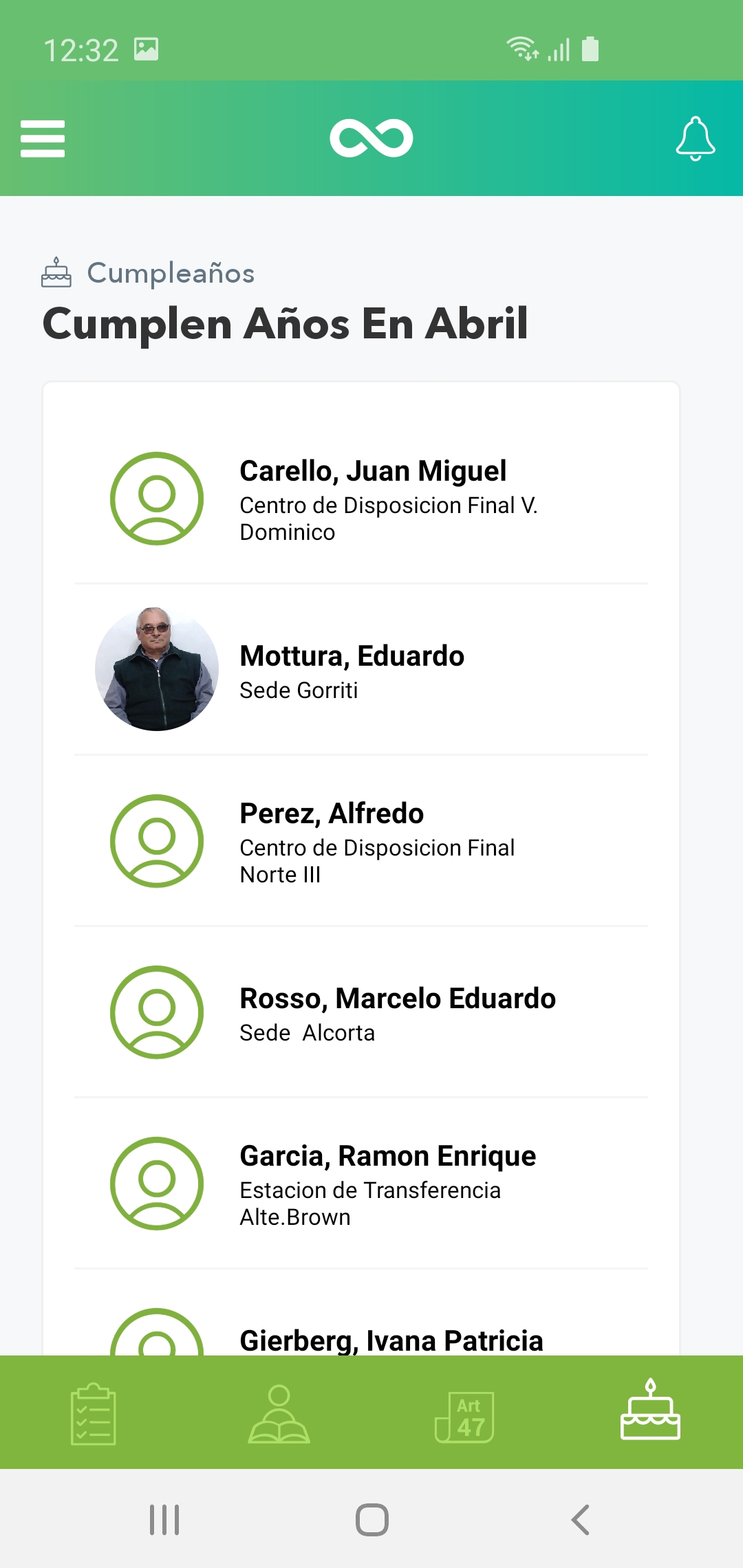Switch to the checklist clipboard tab
This screenshot has height=1568, width=743.
point(94,1414)
